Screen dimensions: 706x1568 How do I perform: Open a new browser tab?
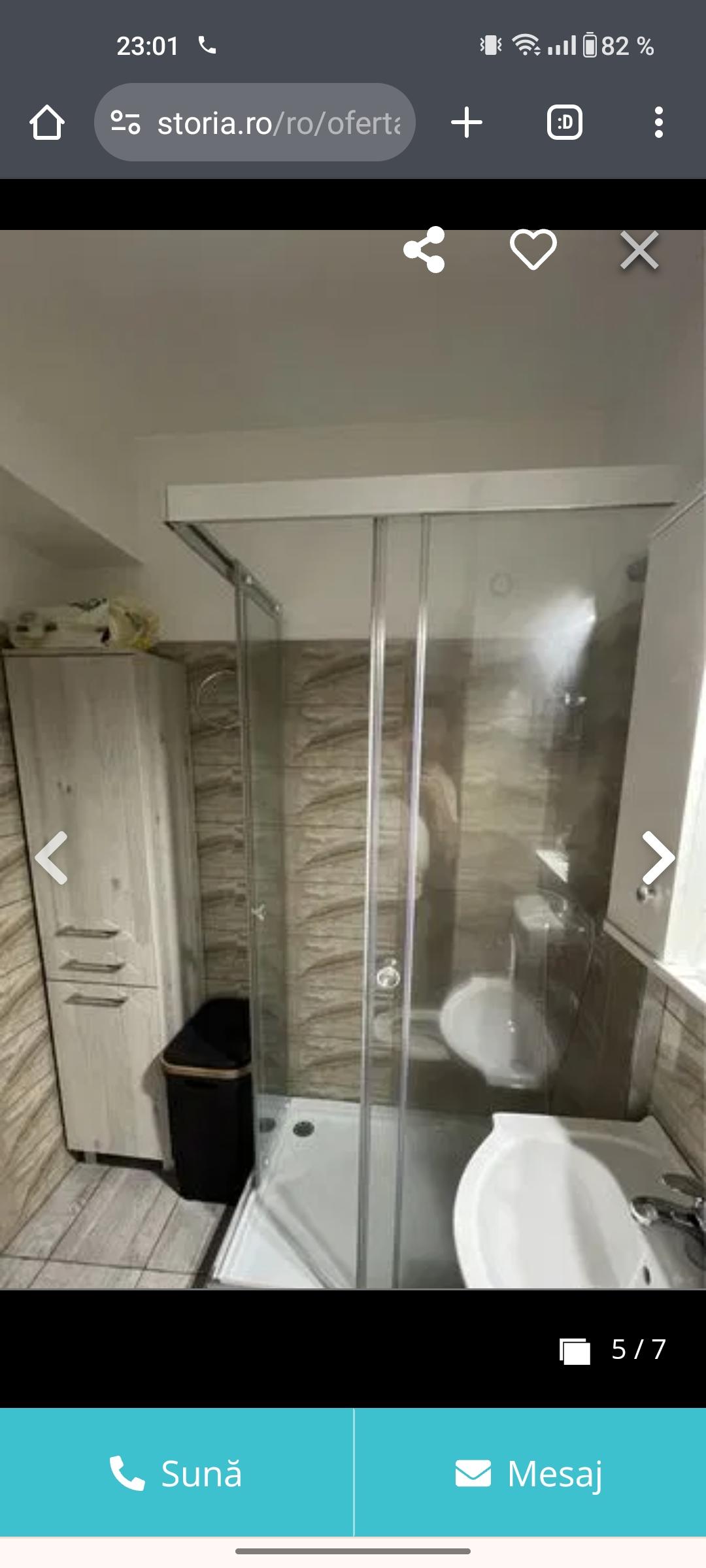pos(467,123)
